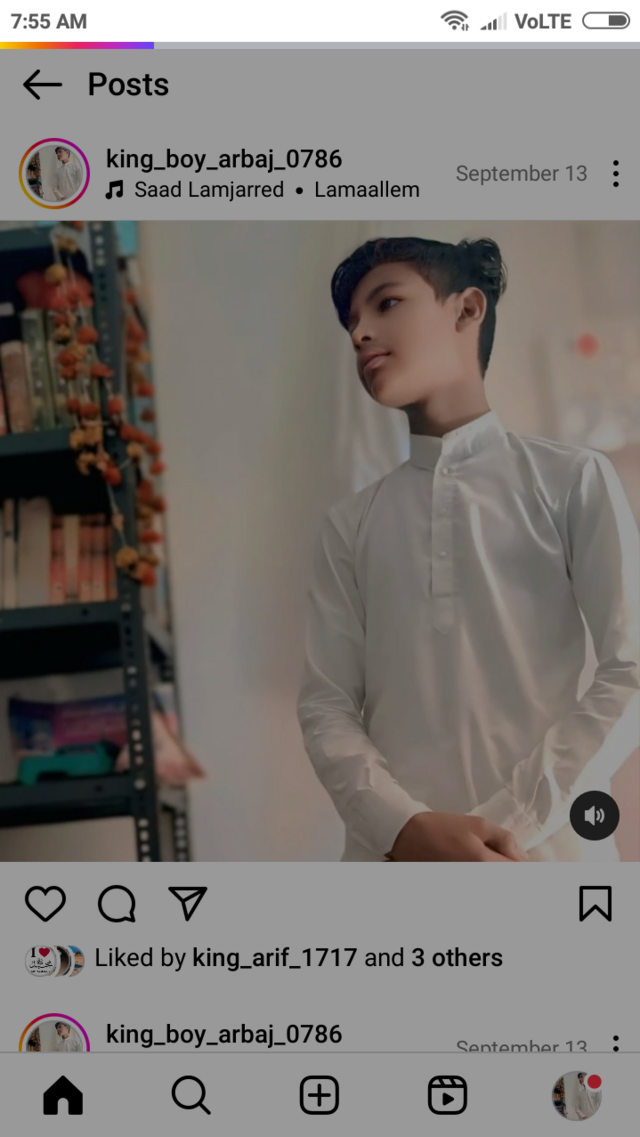Share the post with the paper plane icon
This screenshot has height=1137, width=640.
(188, 904)
